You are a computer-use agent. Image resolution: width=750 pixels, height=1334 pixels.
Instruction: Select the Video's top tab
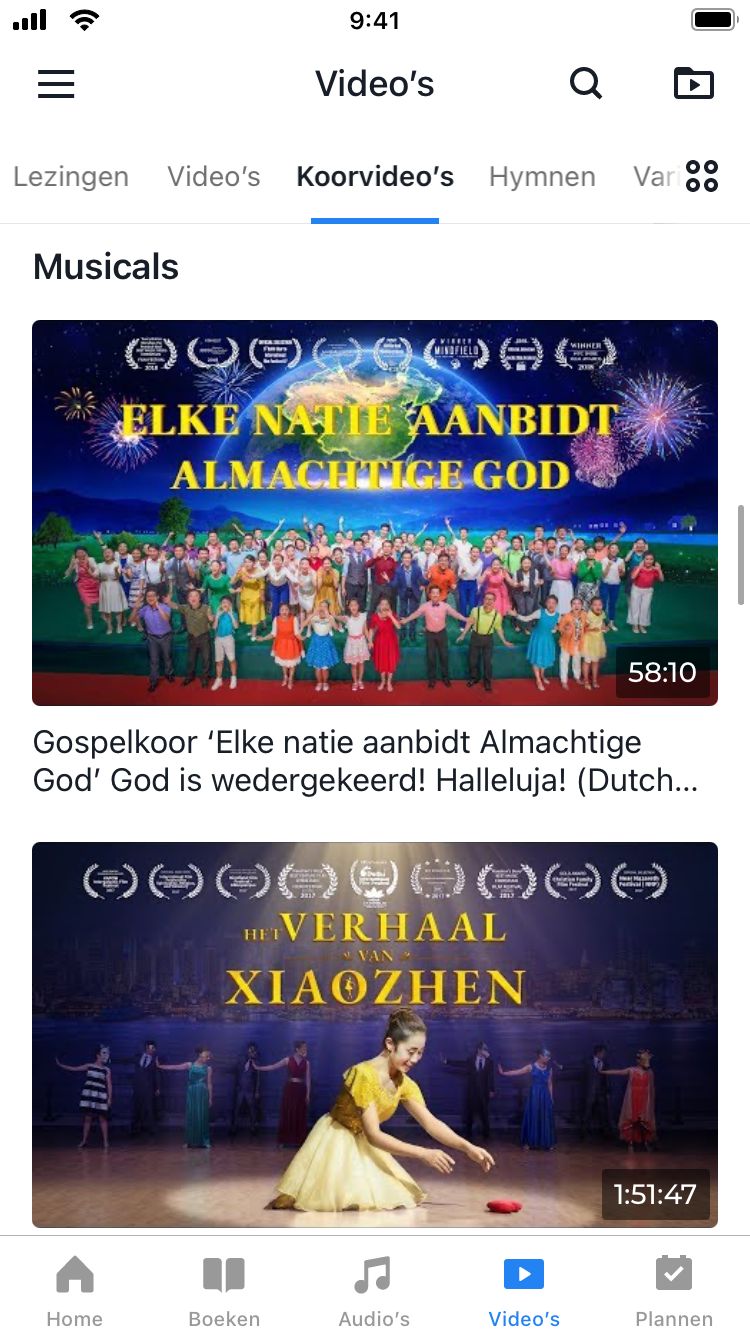(214, 177)
